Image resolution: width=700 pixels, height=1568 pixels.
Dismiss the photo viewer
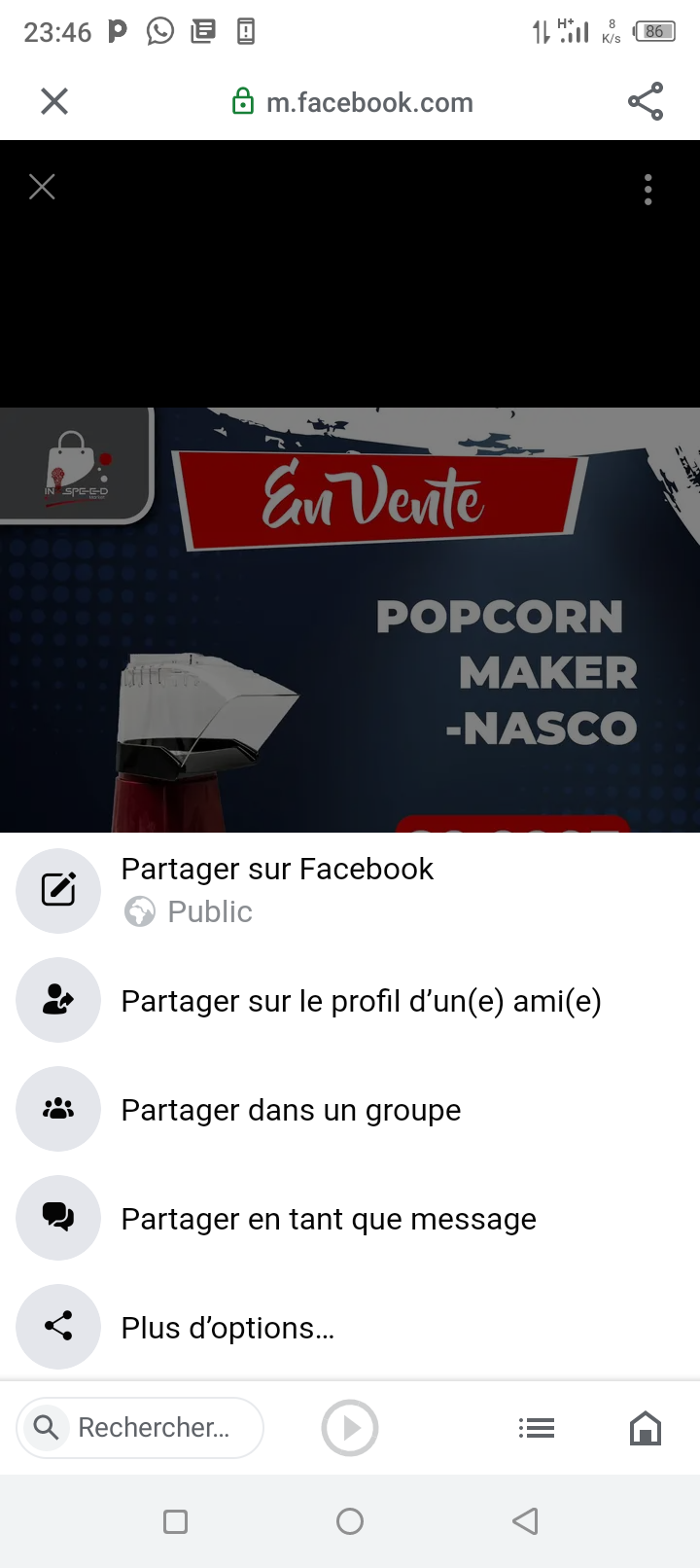(42, 187)
